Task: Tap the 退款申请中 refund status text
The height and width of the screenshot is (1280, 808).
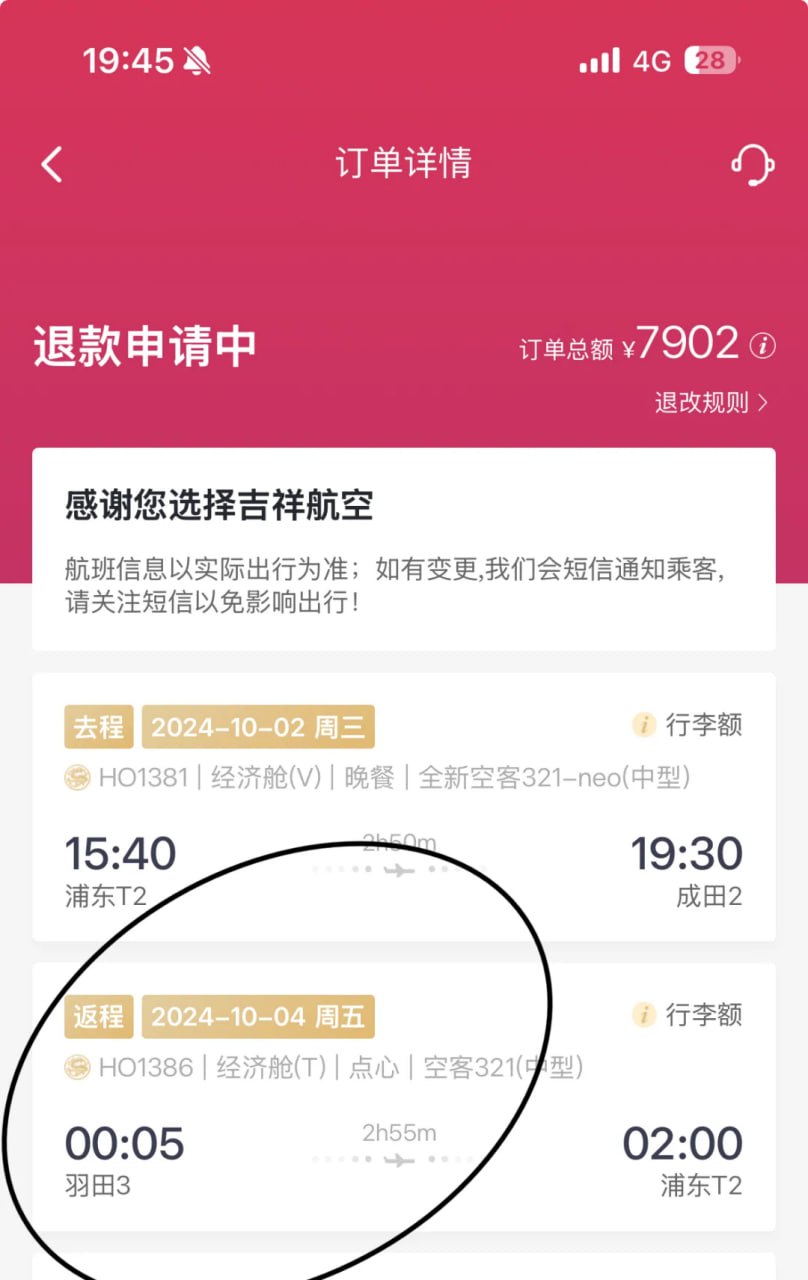Action: click(x=143, y=344)
